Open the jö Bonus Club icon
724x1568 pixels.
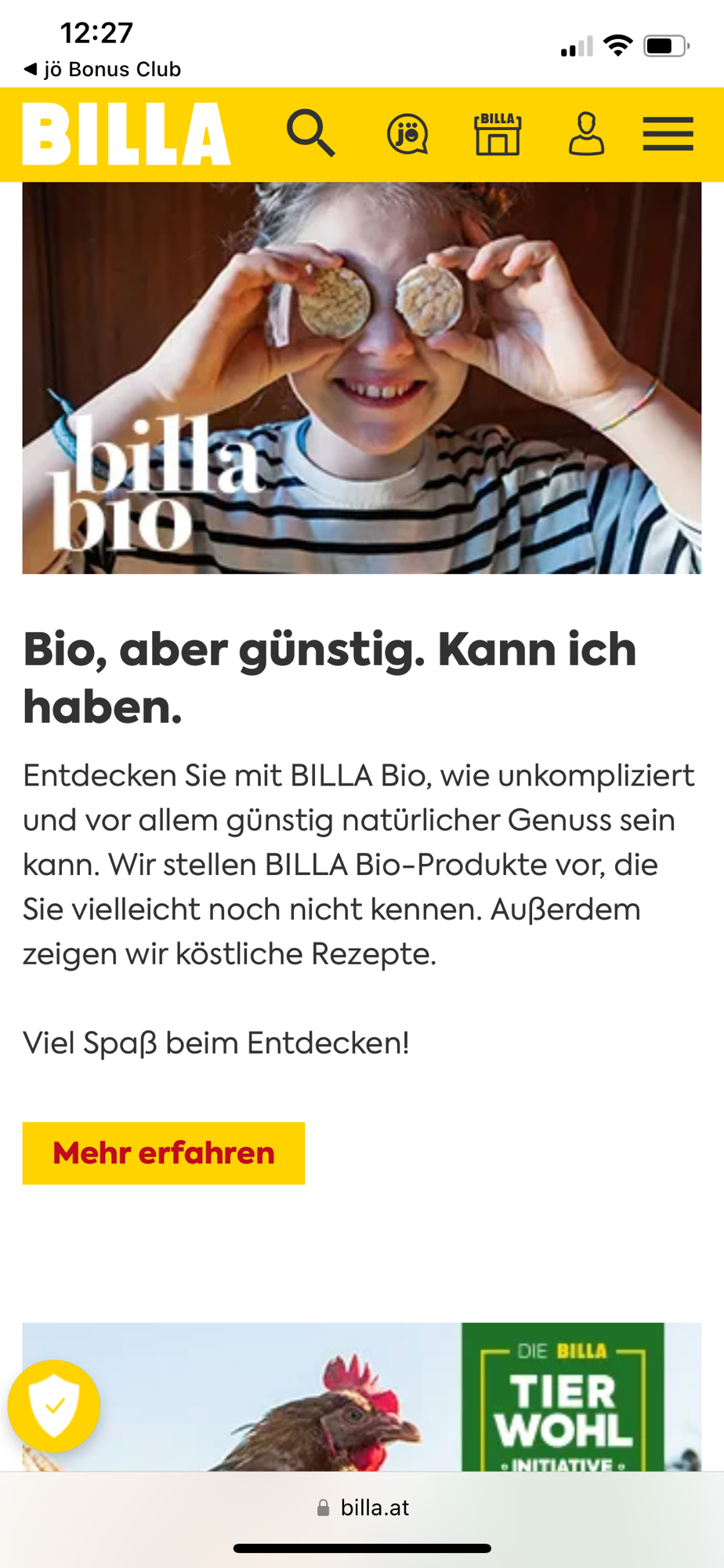pyautogui.click(x=407, y=134)
